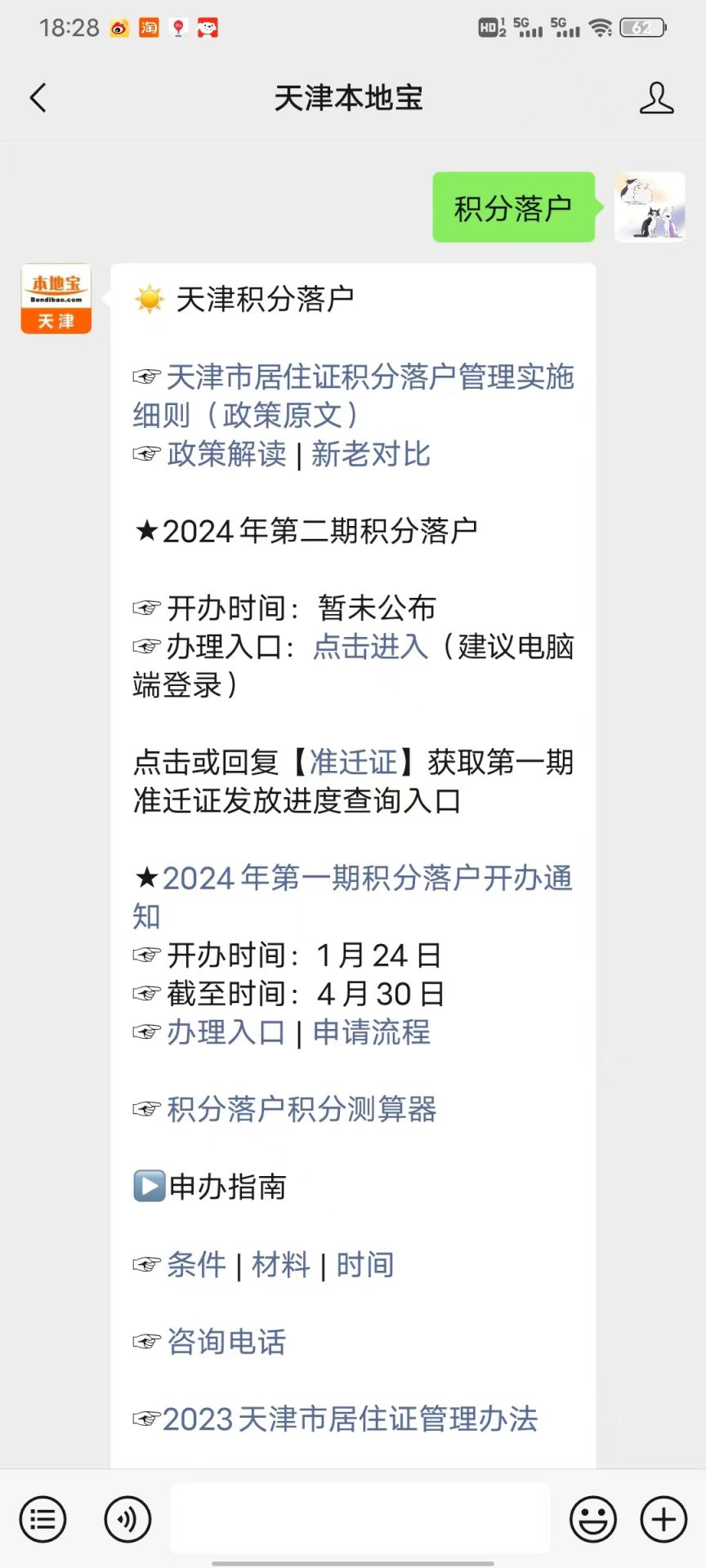This screenshot has width=706, height=1568.
Task: Open the 天津市居住证积分落户管理实施细则 link
Action: pos(353,396)
